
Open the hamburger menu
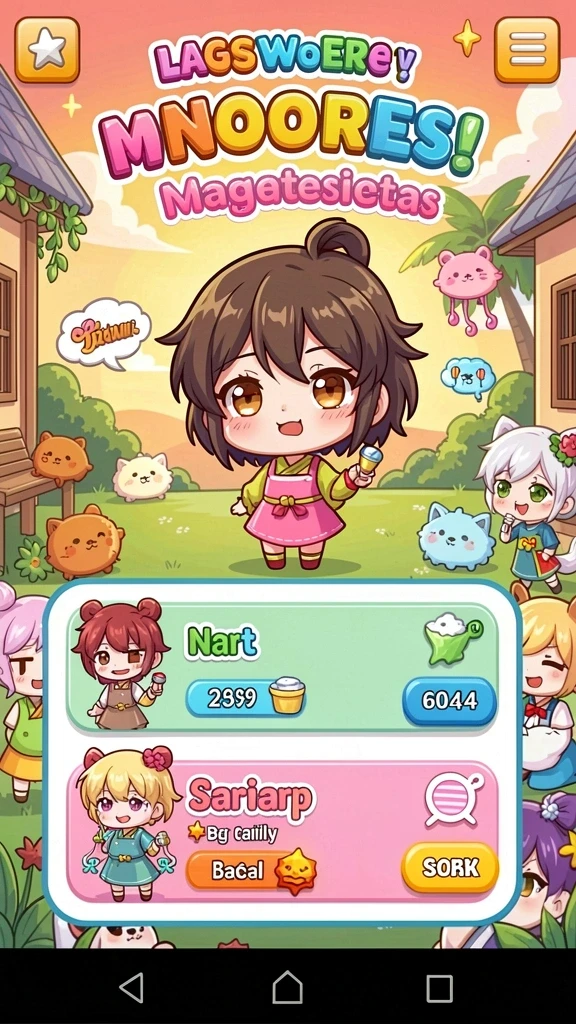(x=528, y=50)
